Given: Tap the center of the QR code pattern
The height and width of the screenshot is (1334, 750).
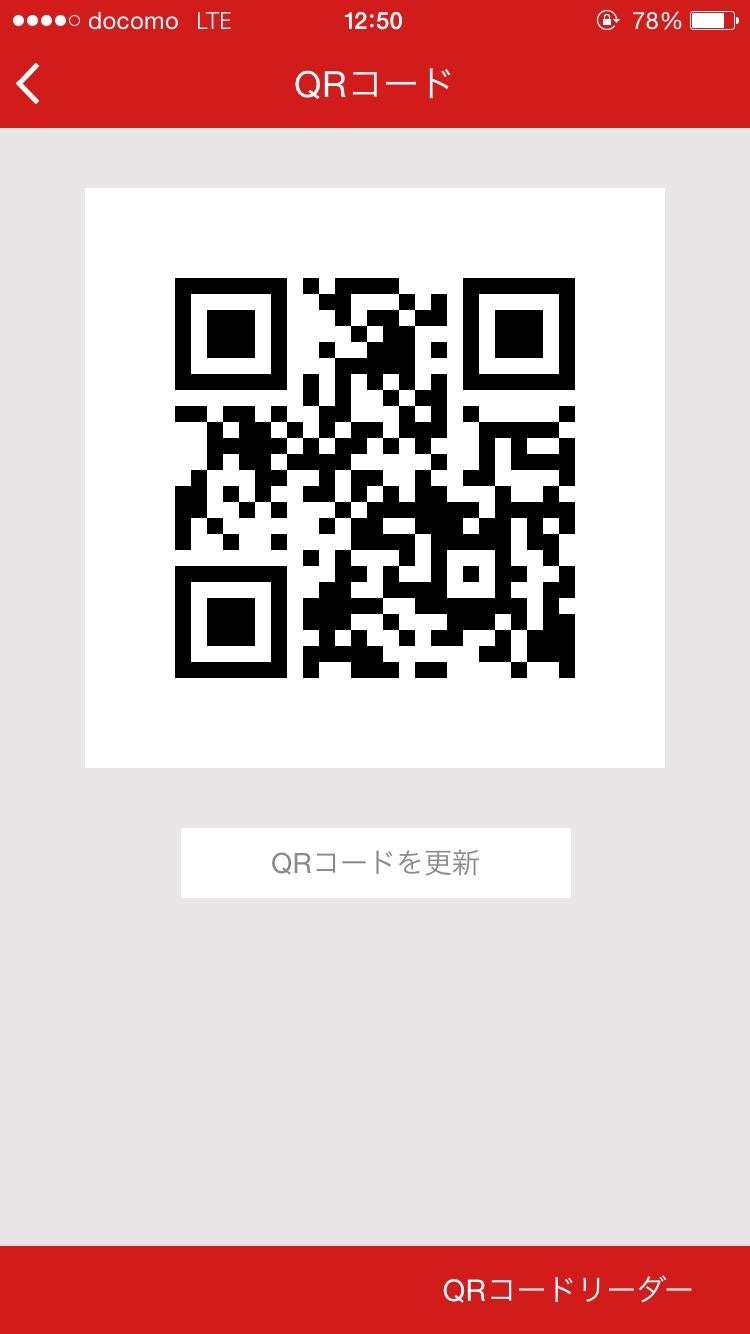Looking at the screenshot, I should pyautogui.click(x=375, y=476).
